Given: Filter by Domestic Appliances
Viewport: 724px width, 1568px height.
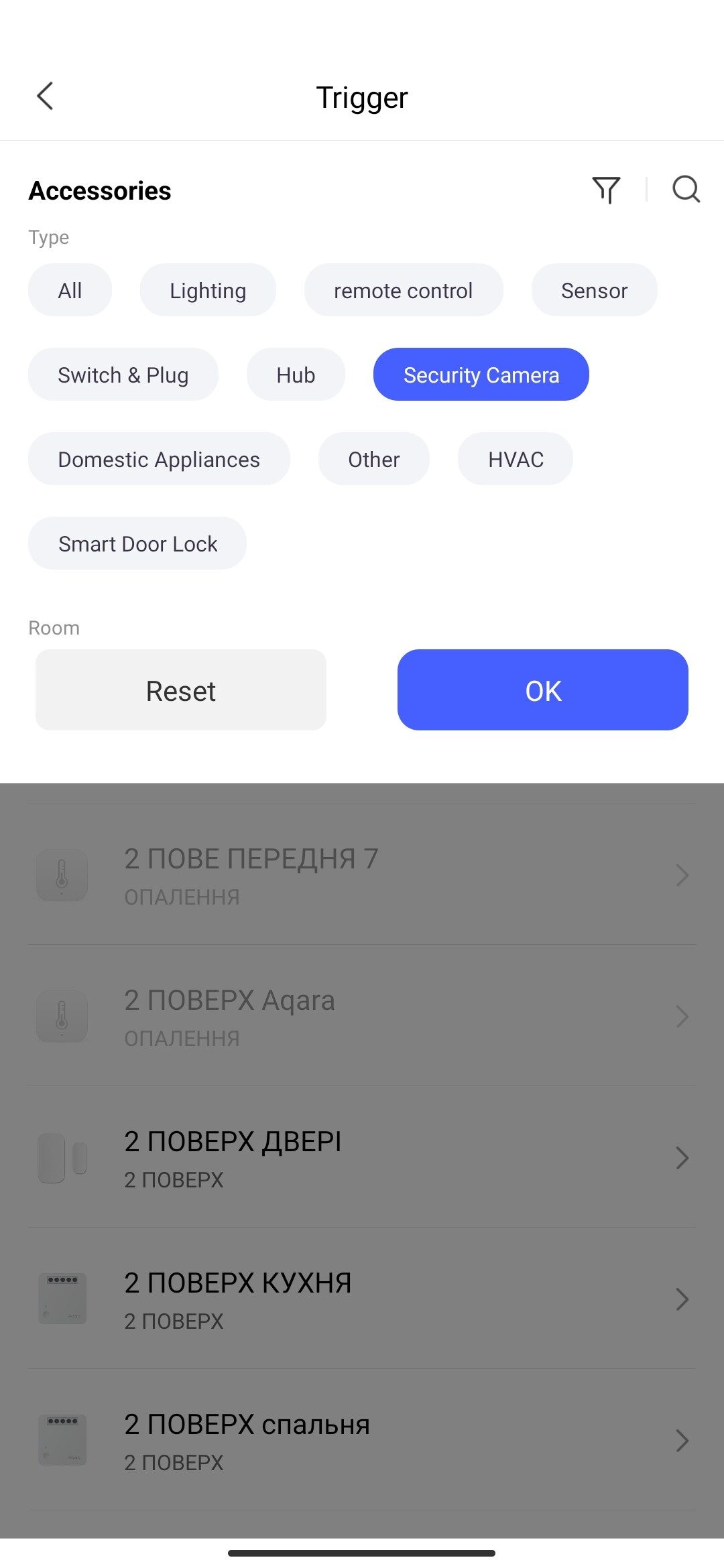Looking at the screenshot, I should point(159,459).
